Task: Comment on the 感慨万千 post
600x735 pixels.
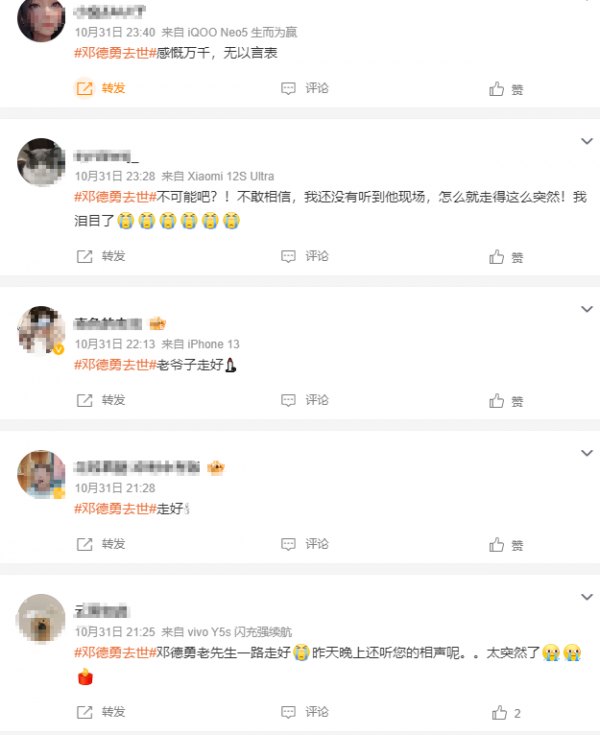Action: coord(305,88)
